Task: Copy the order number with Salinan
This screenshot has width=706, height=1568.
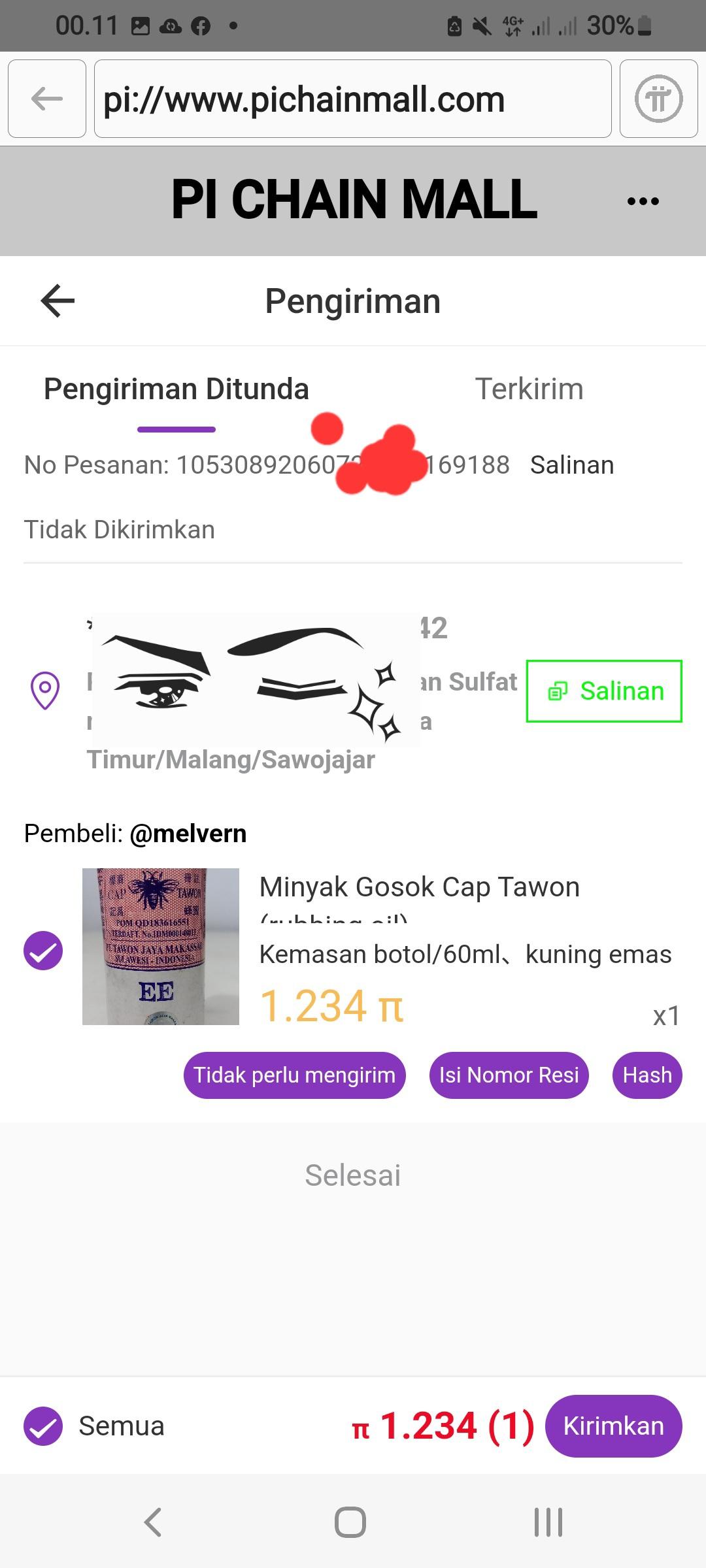Action: [x=572, y=465]
